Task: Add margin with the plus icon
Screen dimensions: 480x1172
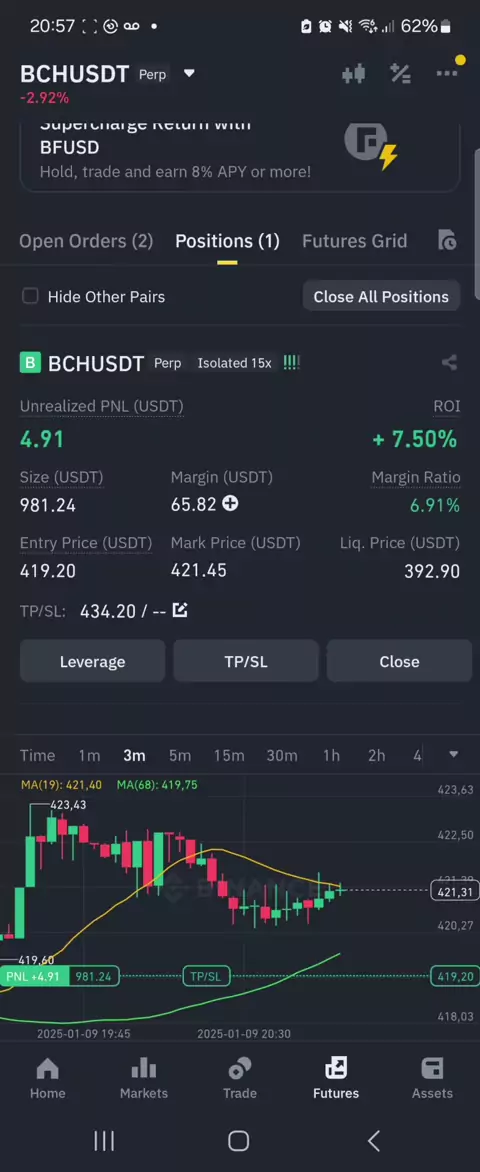Action: (230, 504)
